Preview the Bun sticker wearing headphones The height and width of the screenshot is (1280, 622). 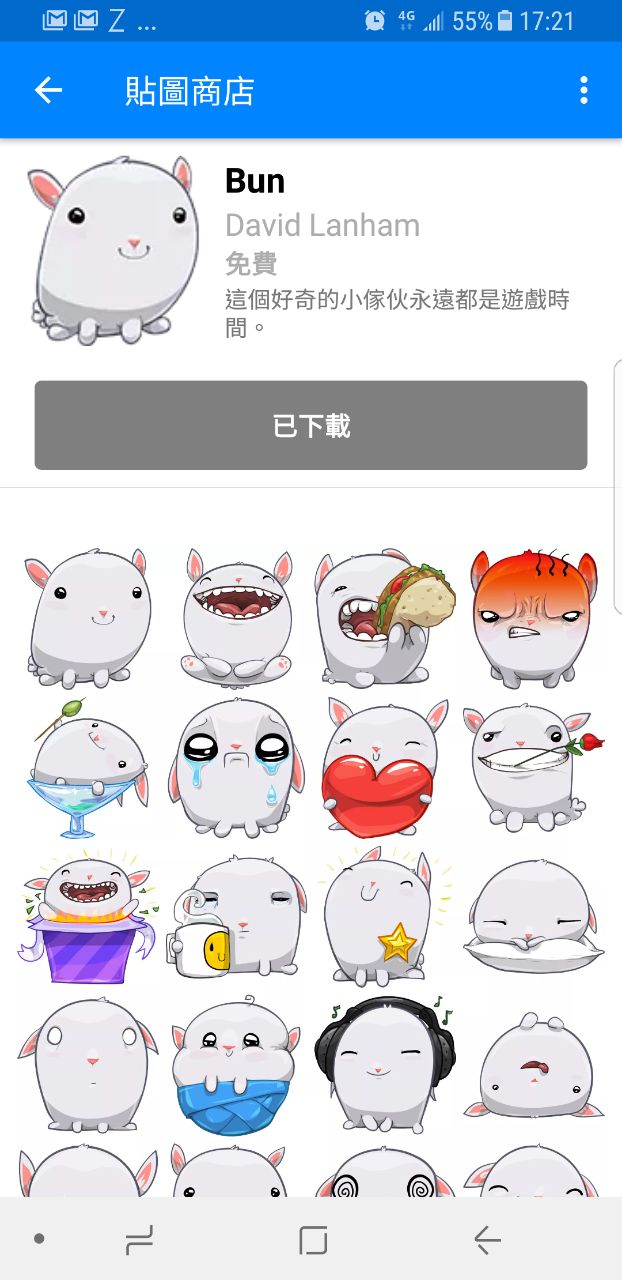pos(384,1060)
